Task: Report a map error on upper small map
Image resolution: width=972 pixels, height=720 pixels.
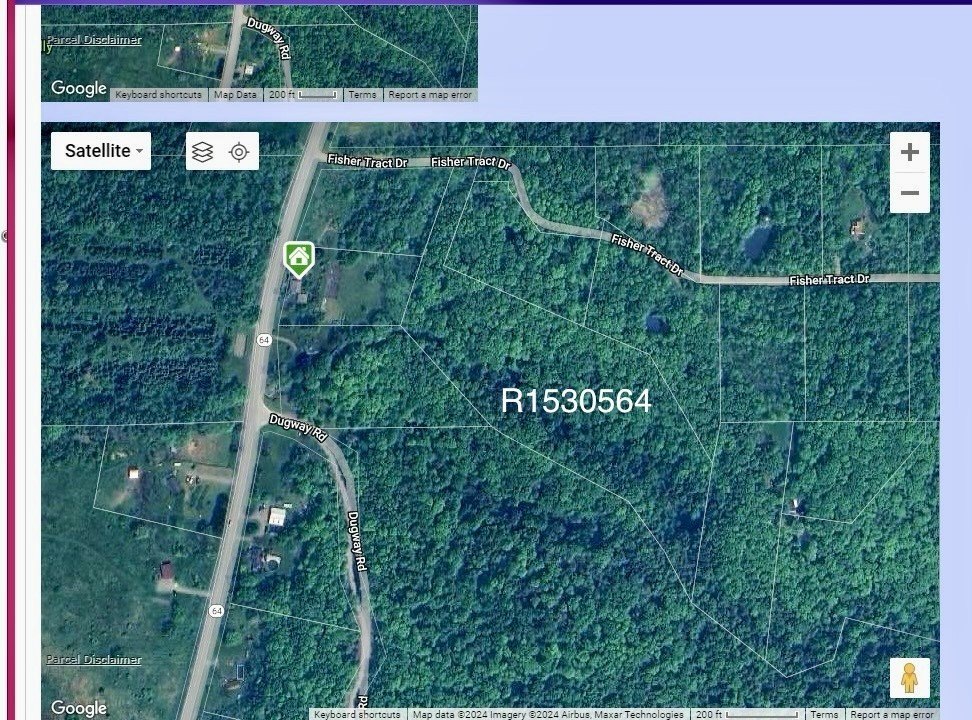Action: tap(429, 95)
